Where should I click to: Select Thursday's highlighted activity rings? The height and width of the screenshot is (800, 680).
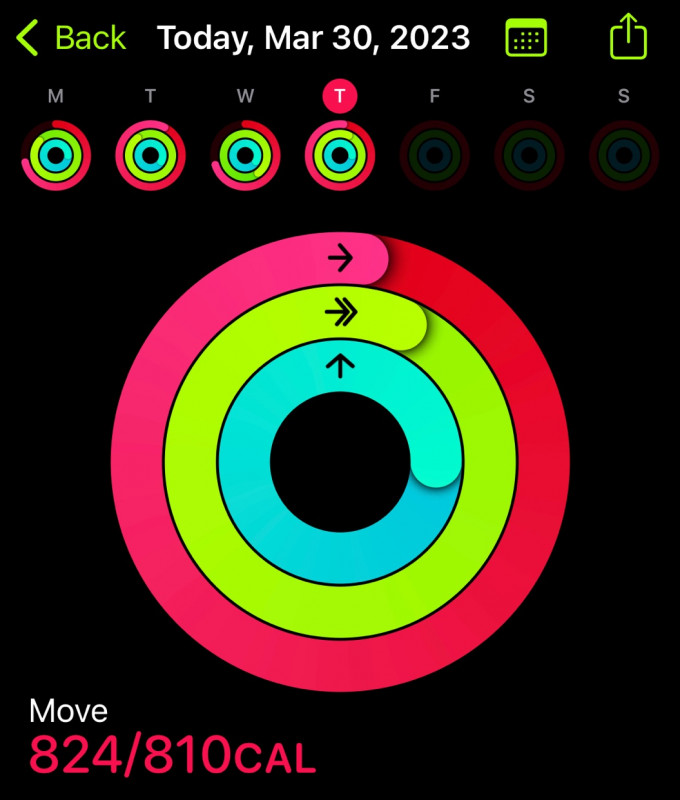[340, 155]
